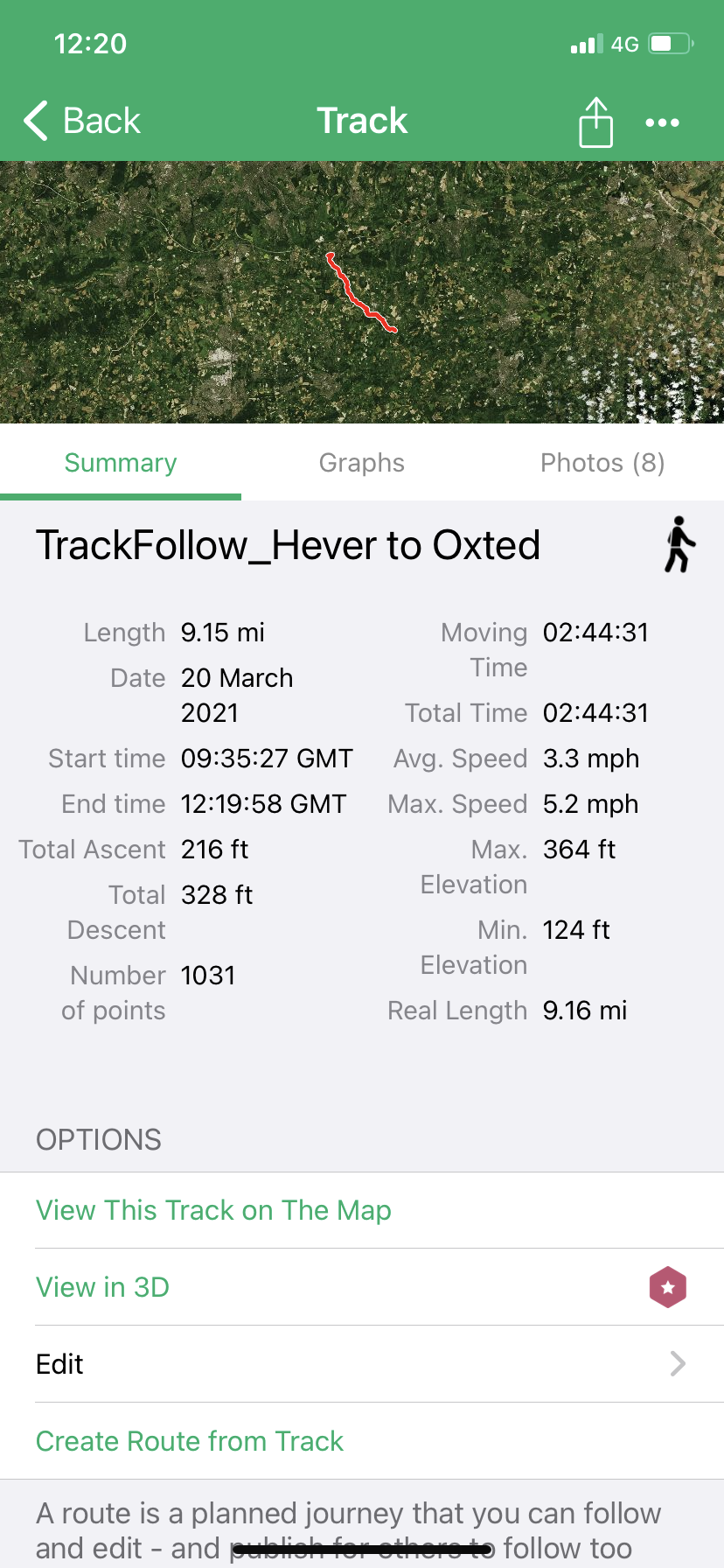Open View in 3D option
This screenshot has height=1568, width=724.
pos(362,1287)
